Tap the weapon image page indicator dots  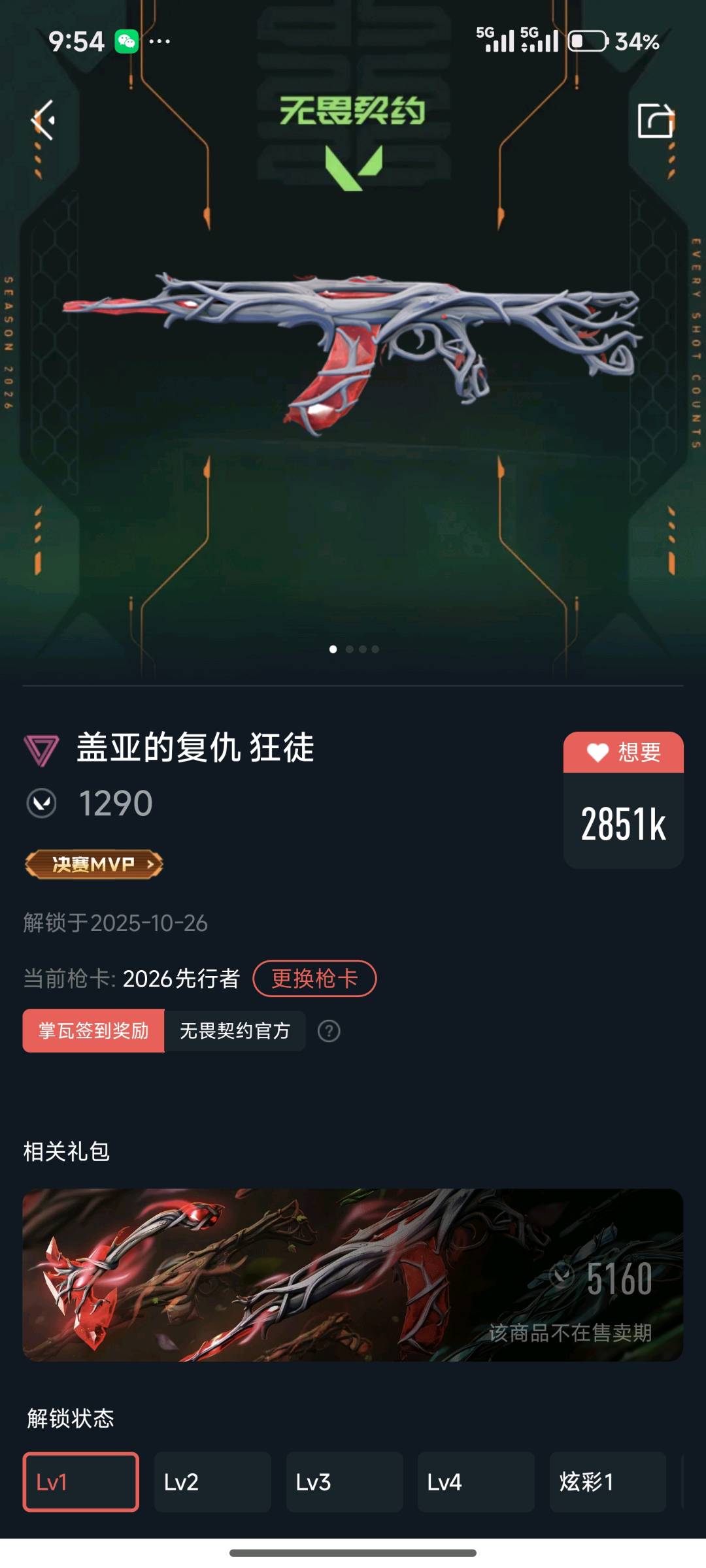click(354, 649)
